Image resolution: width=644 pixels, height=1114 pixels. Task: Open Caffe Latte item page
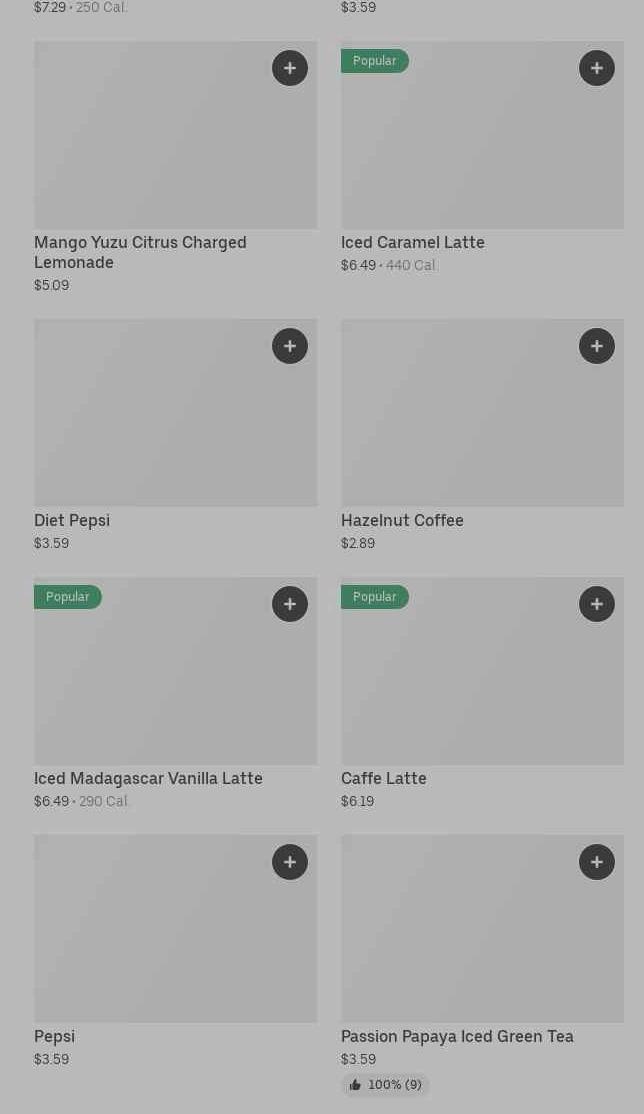pyautogui.click(x=483, y=693)
